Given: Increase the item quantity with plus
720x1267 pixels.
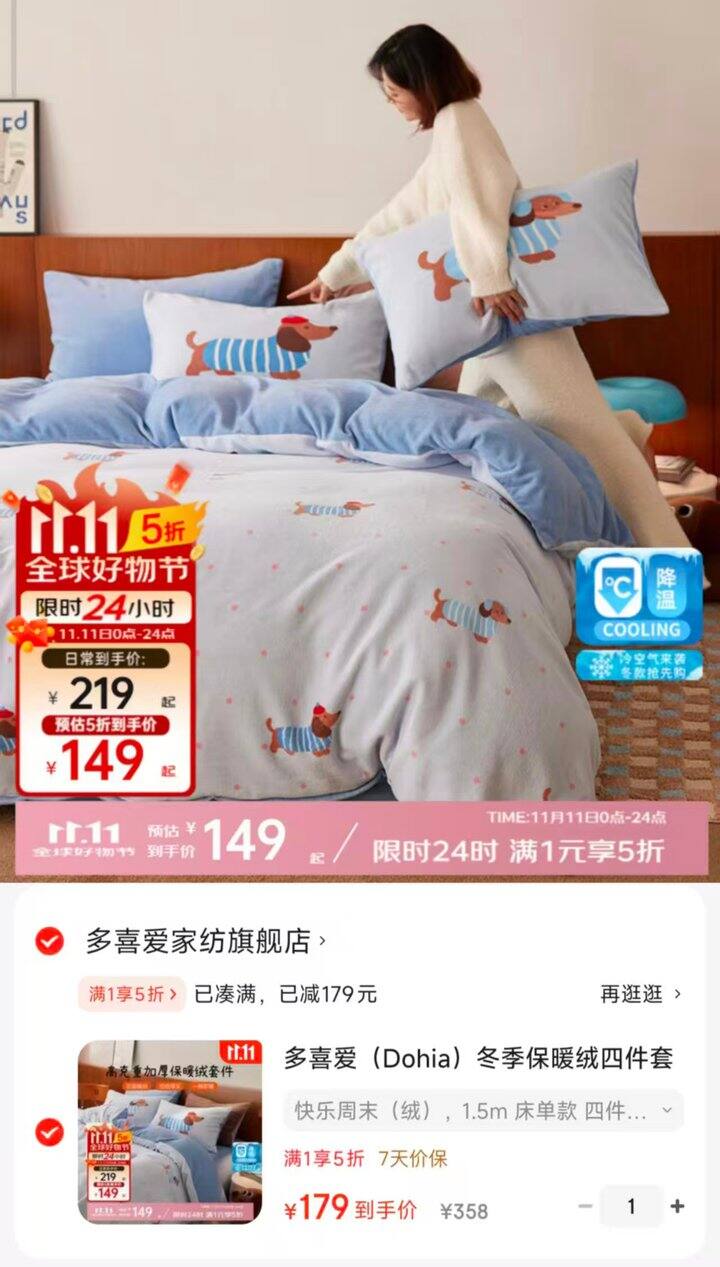Looking at the screenshot, I should click(678, 1206).
